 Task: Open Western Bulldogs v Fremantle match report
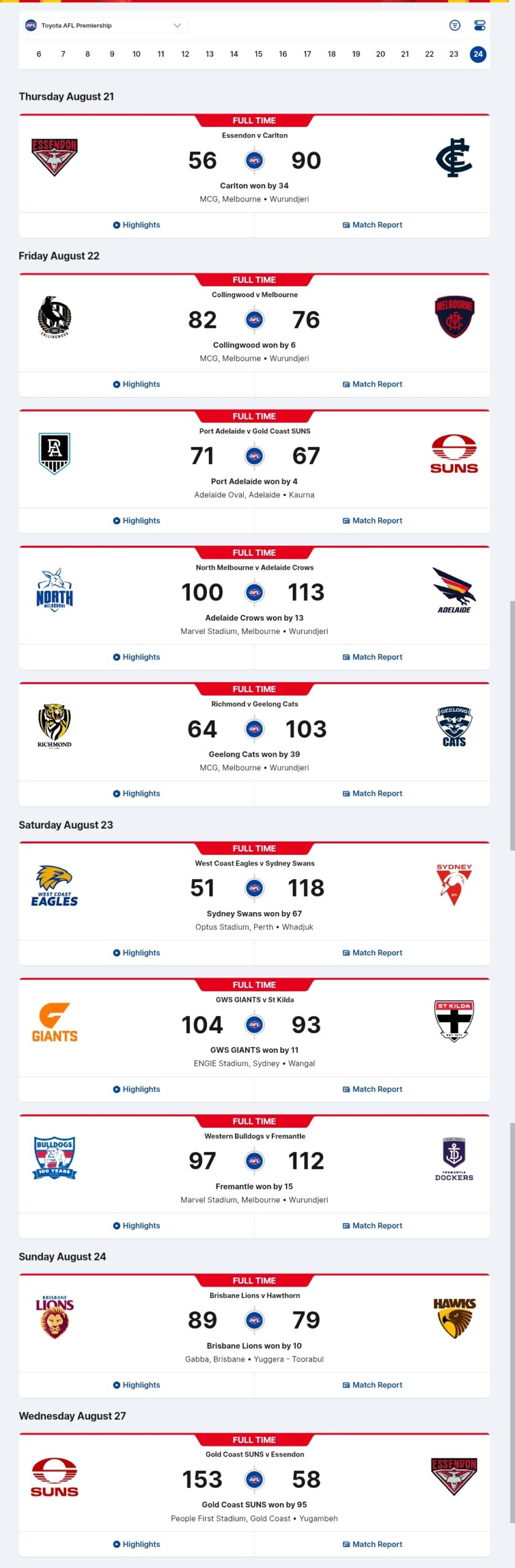click(x=372, y=1226)
